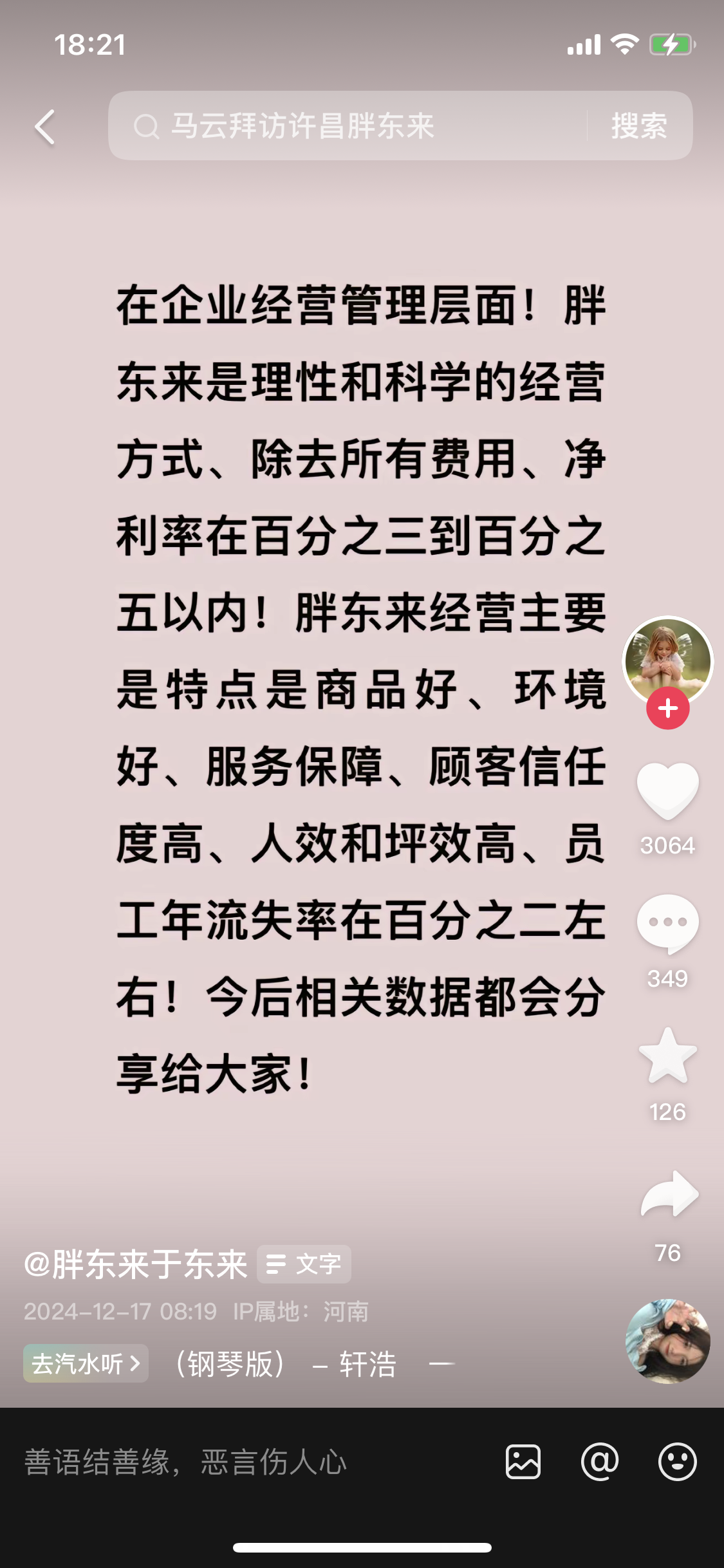Tap 去汽水听 music button
This screenshot has width=724, height=1568.
point(86,1363)
